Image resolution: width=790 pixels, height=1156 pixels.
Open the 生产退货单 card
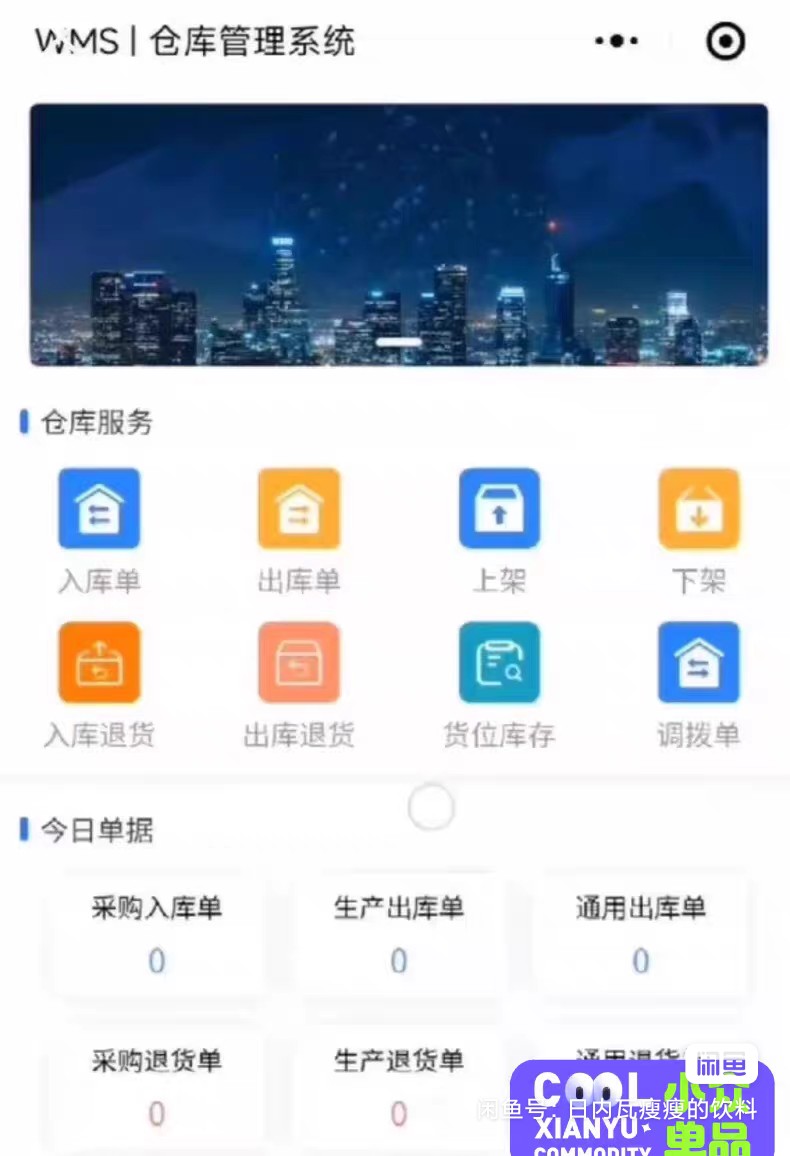point(398,1086)
